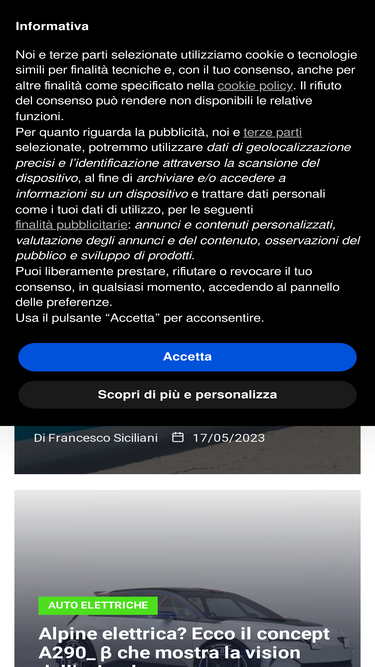
Task: Open the Alpine elettrica A290 article card
Action: 187,579
